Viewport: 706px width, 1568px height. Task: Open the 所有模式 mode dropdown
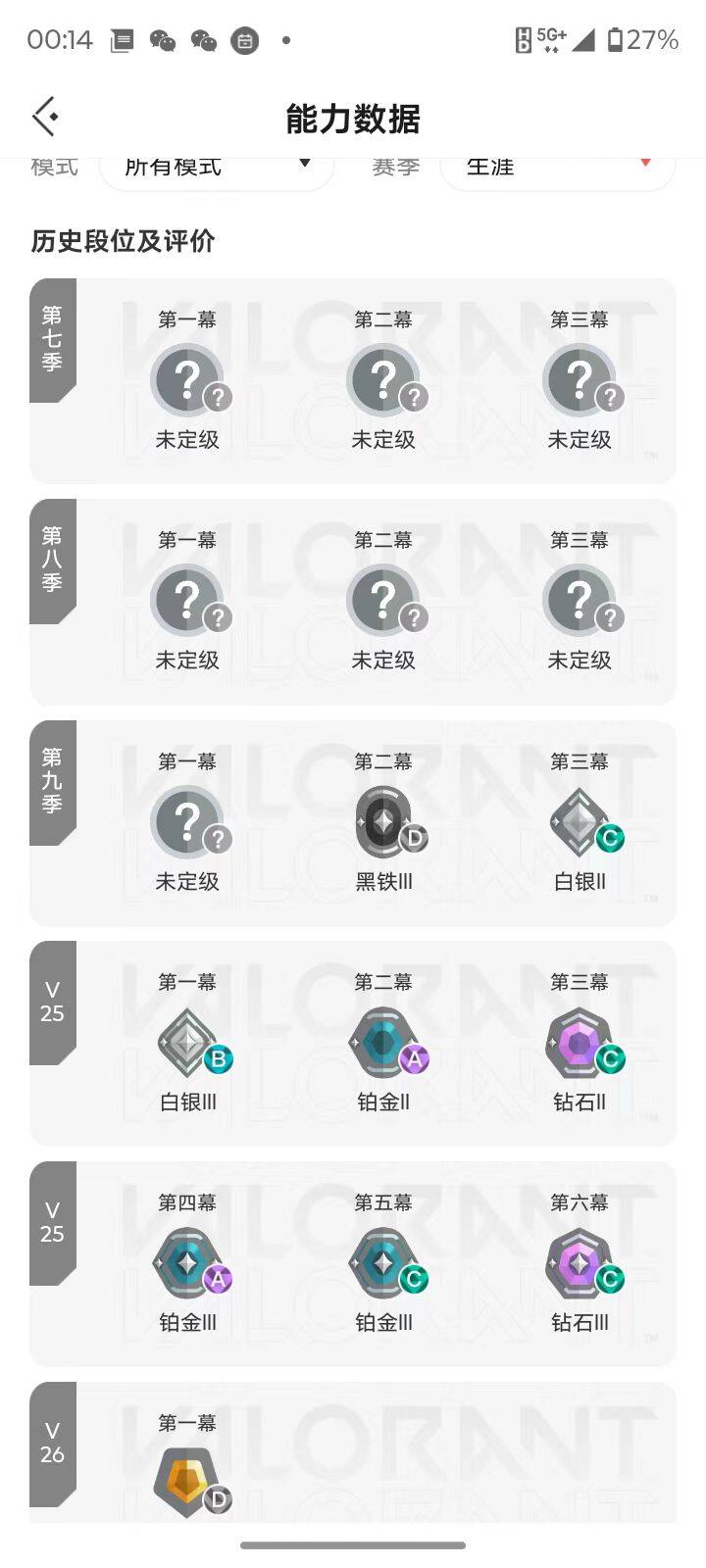click(x=216, y=168)
